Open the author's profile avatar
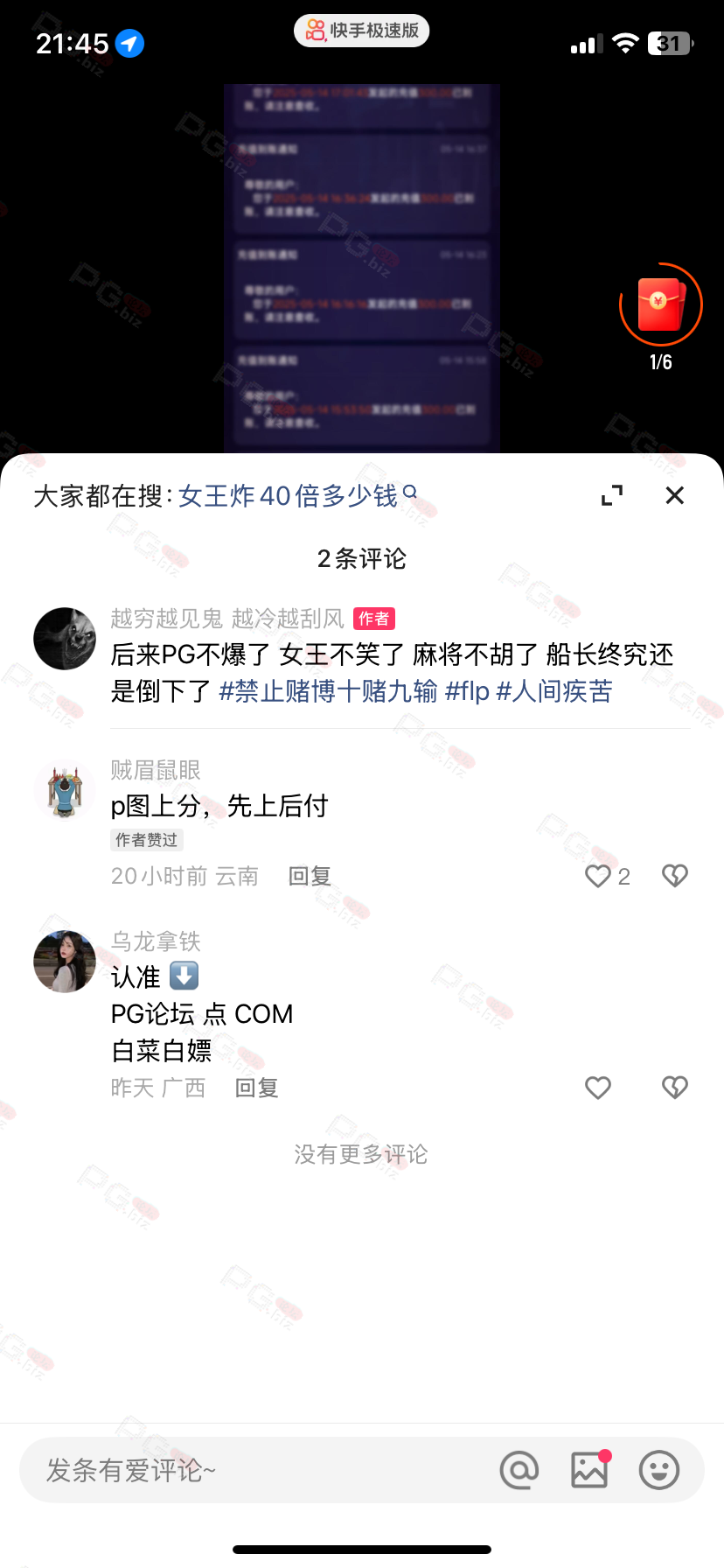The width and height of the screenshot is (724, 1568). click(x=65, y=639)
